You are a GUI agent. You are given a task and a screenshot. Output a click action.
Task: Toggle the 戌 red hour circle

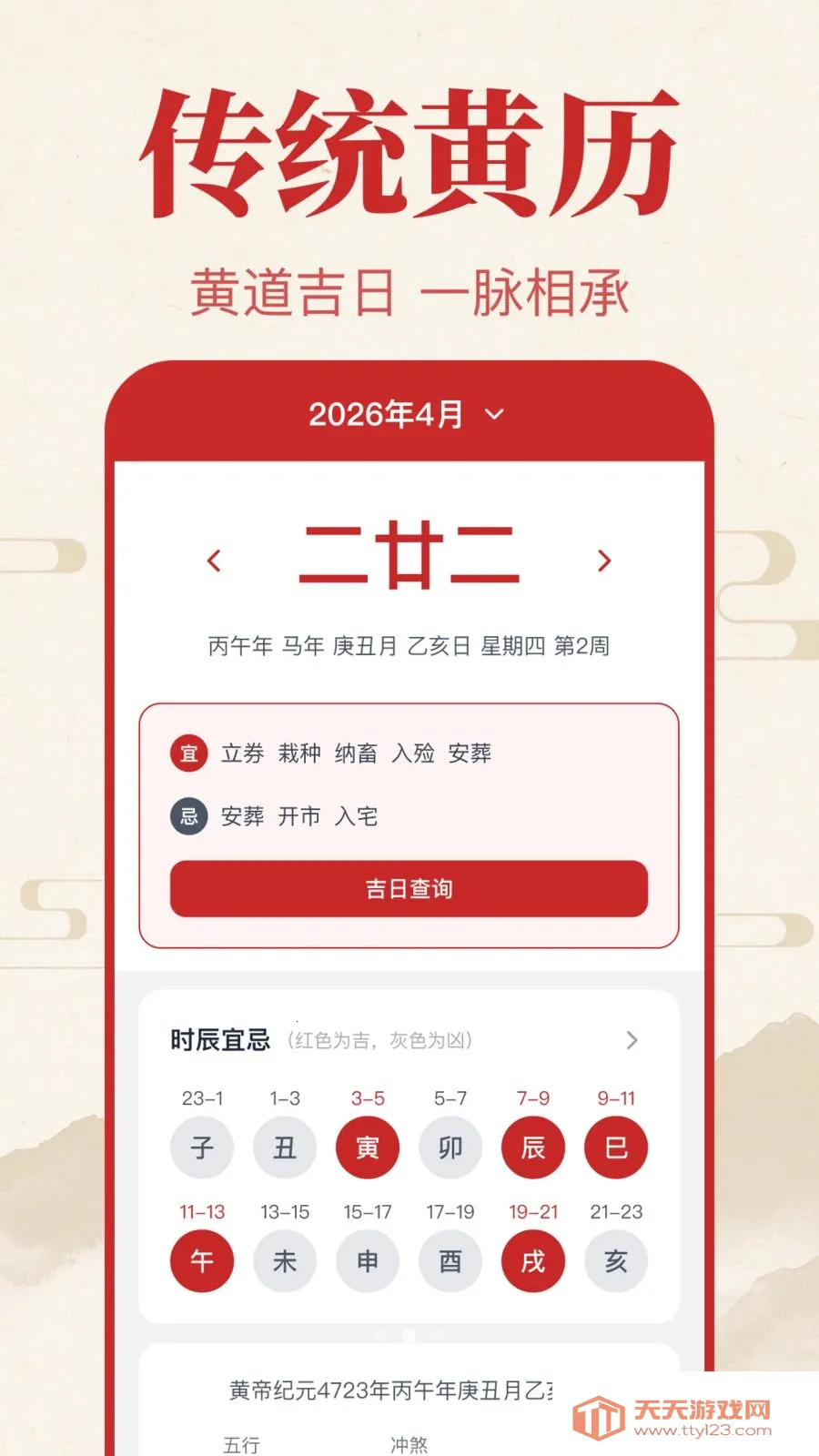pyautogui.click(x=532, y=1261)
